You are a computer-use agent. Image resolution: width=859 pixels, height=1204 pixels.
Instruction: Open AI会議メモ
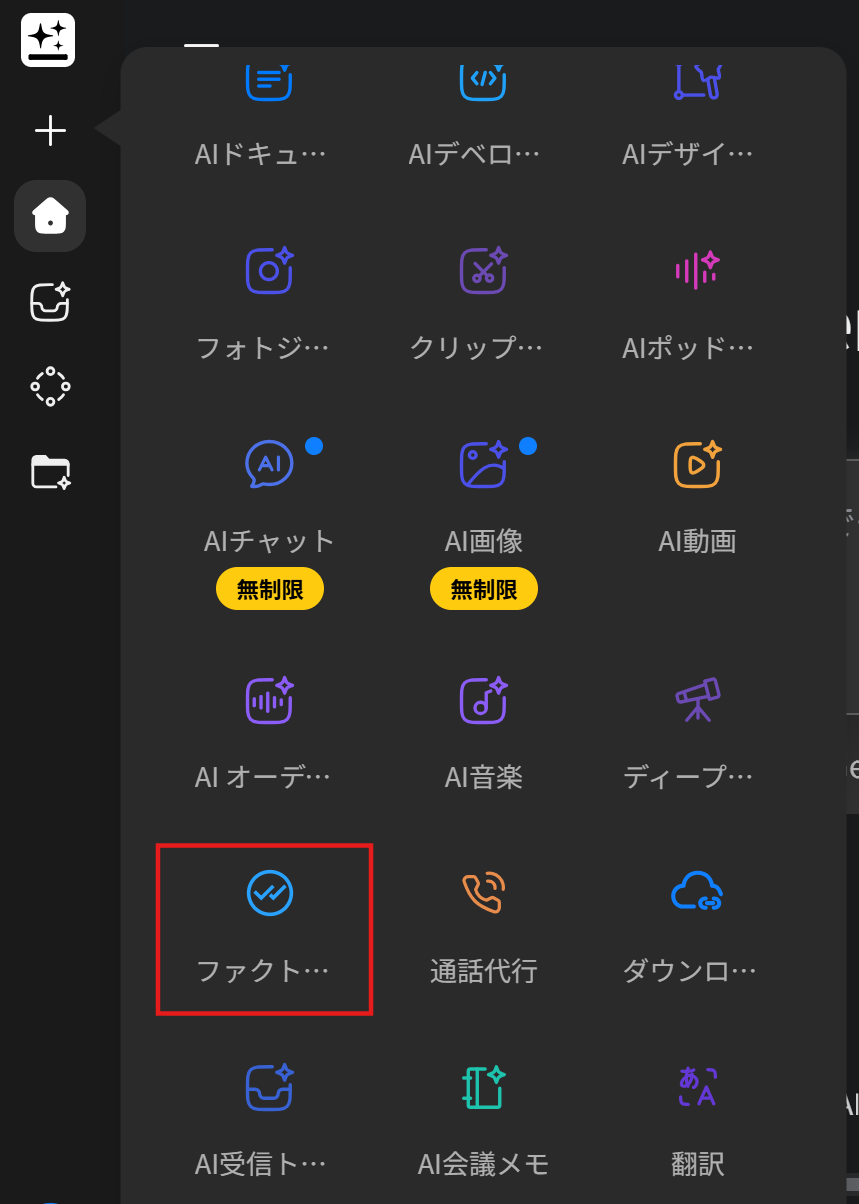pyautogui.click(x=483, y=1122)
